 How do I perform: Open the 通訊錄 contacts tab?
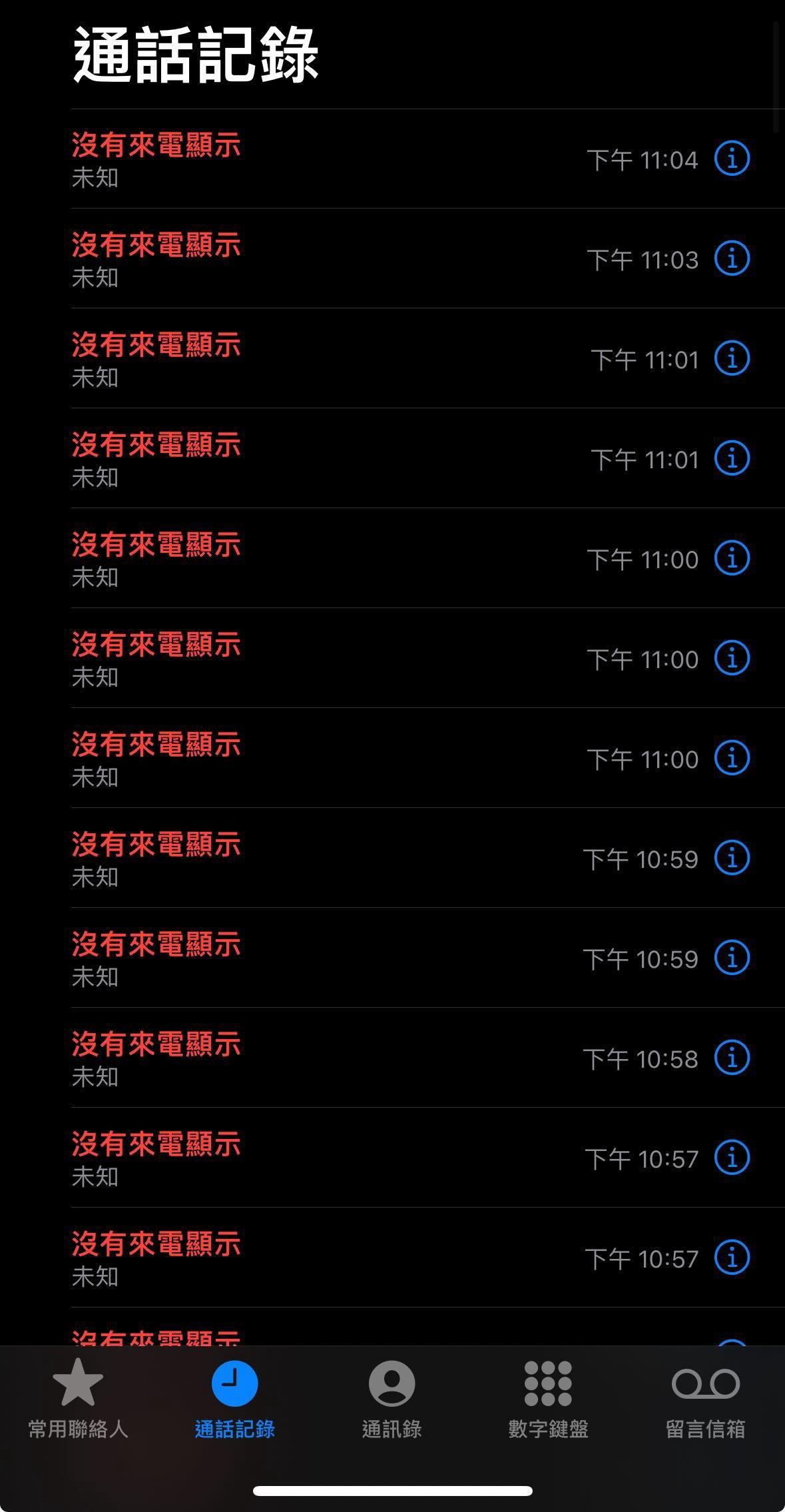[x=392, y=1397]
